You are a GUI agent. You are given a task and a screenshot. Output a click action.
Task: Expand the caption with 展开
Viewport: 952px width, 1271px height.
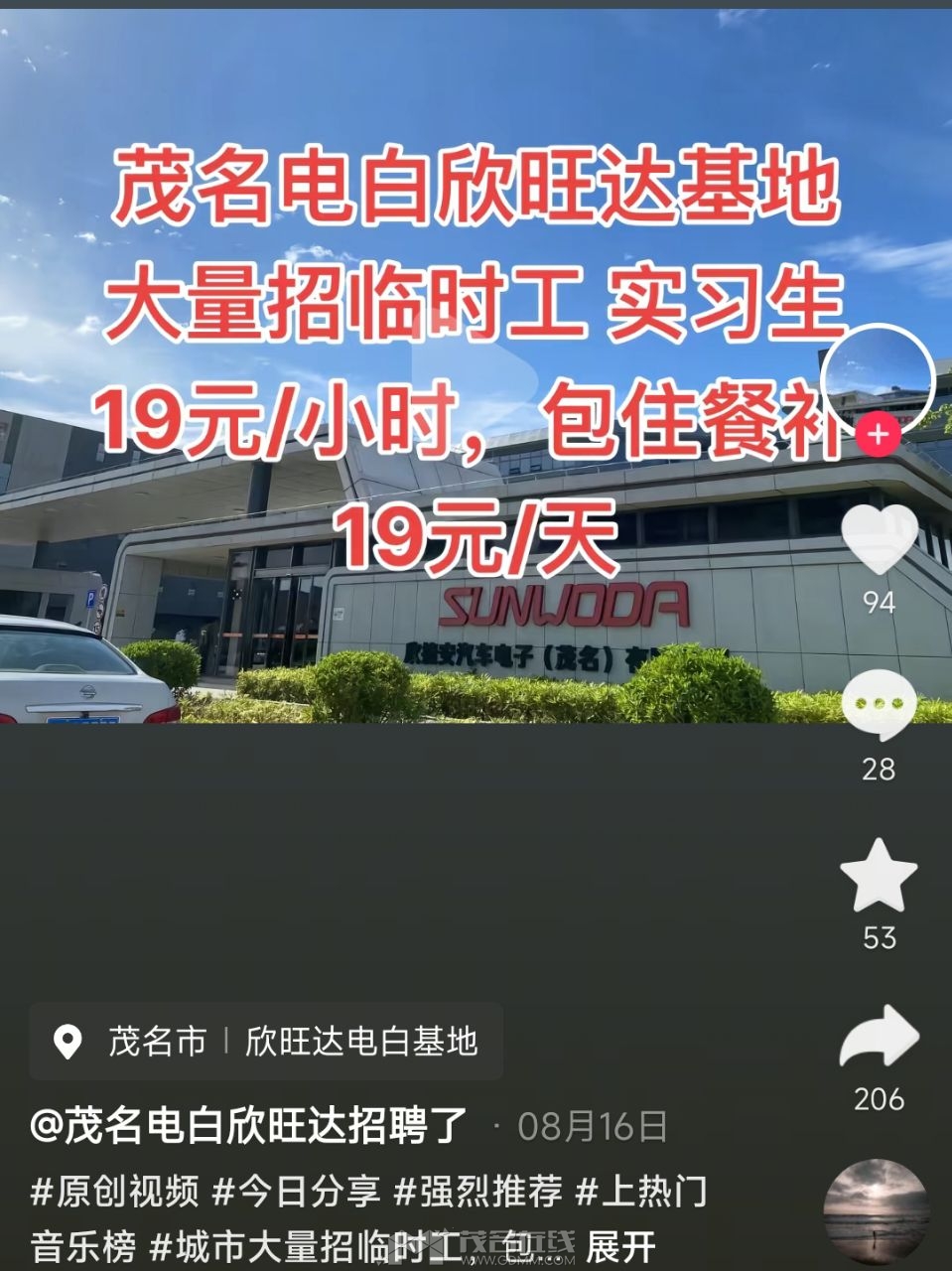[621, 1245]
